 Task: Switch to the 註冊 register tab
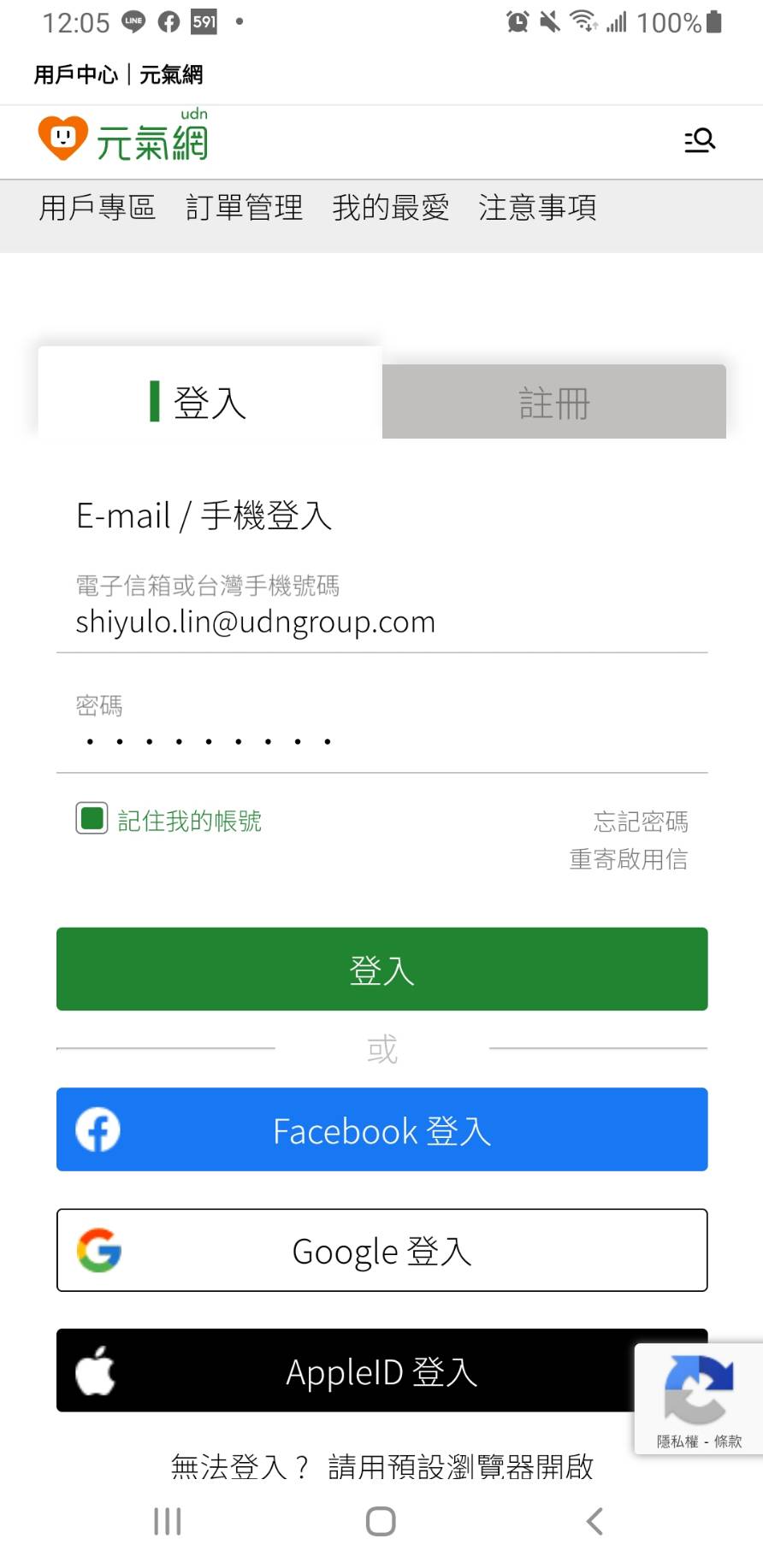pos(553,402)
